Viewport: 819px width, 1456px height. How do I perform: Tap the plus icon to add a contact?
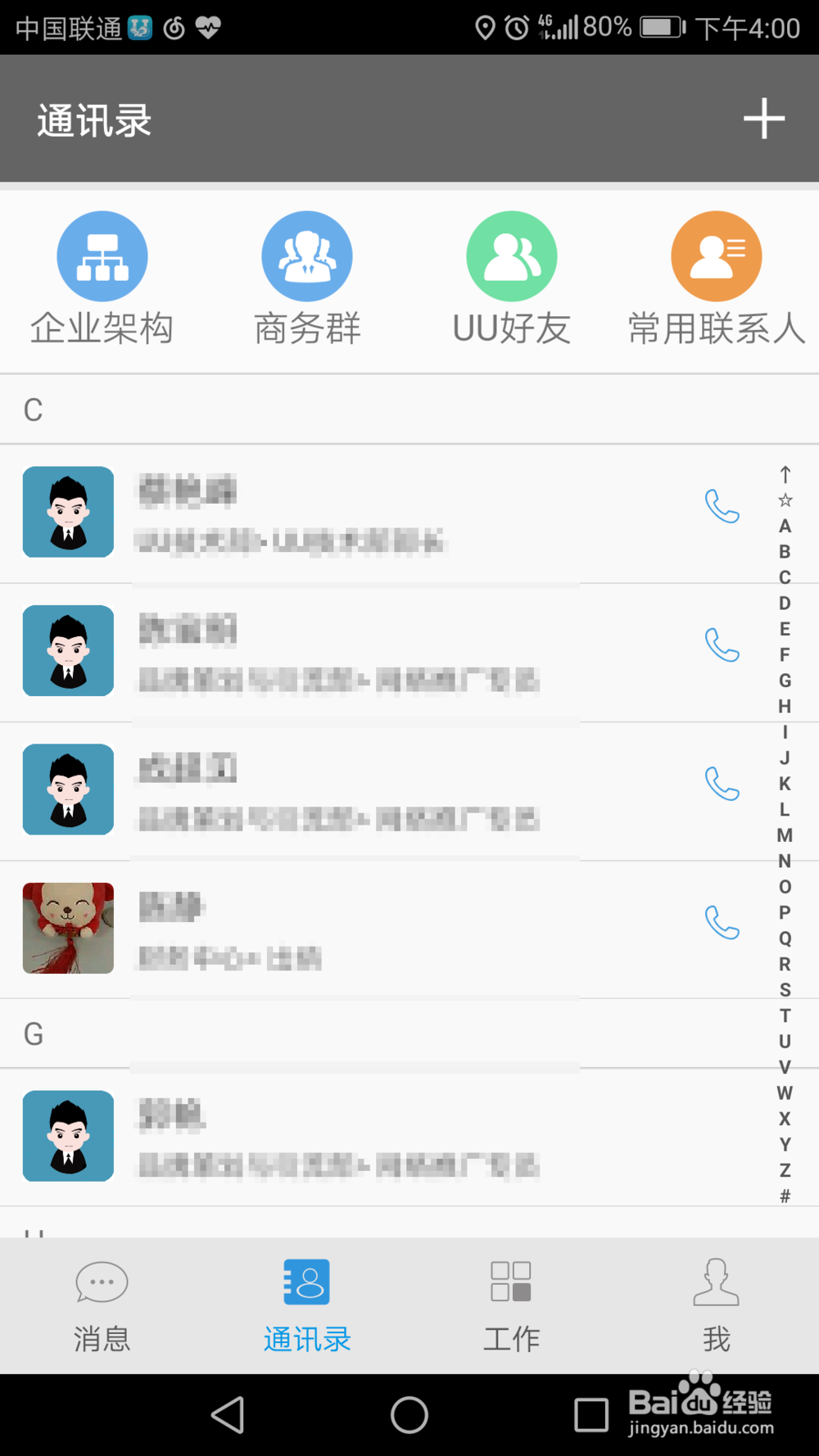coord(763,118)
